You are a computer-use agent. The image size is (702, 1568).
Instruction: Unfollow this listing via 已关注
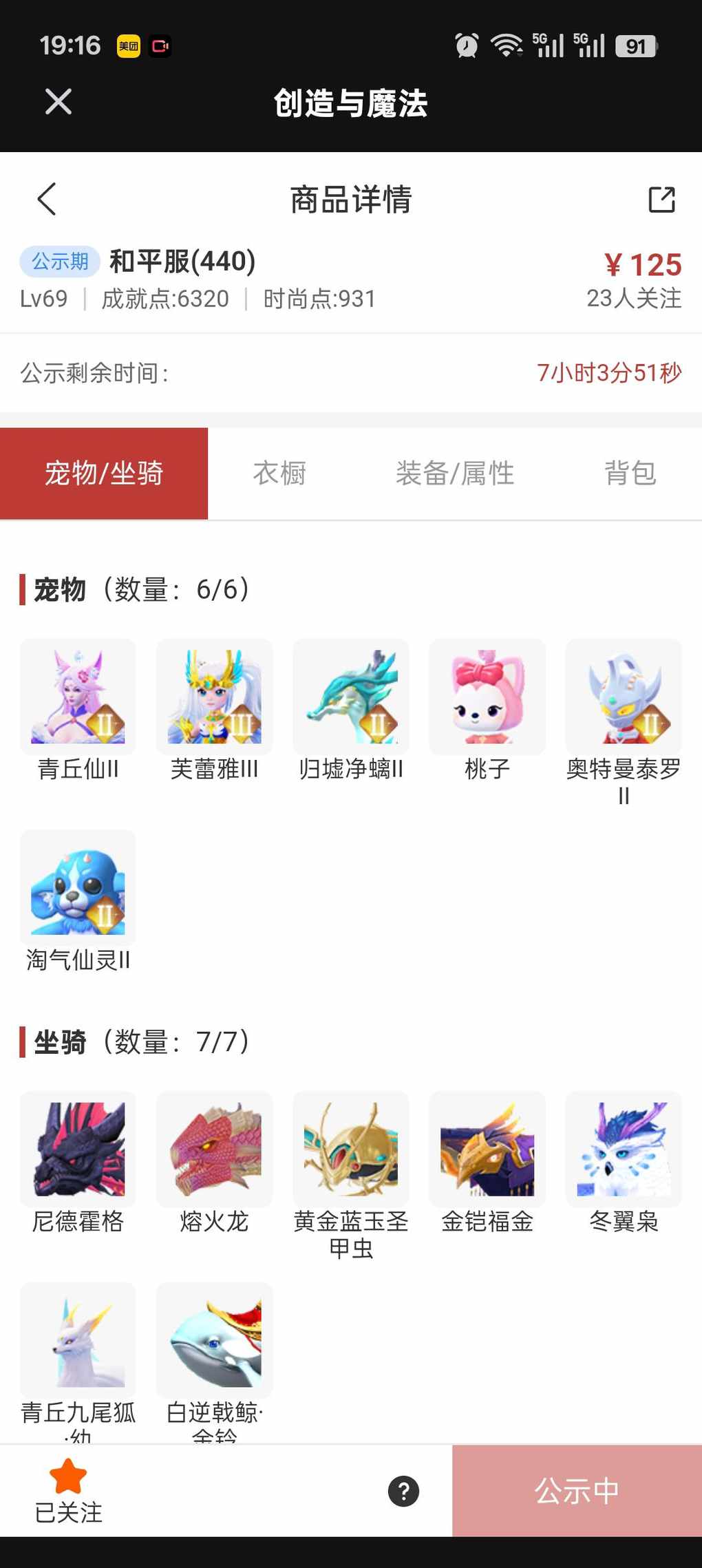pos(68,1491)
